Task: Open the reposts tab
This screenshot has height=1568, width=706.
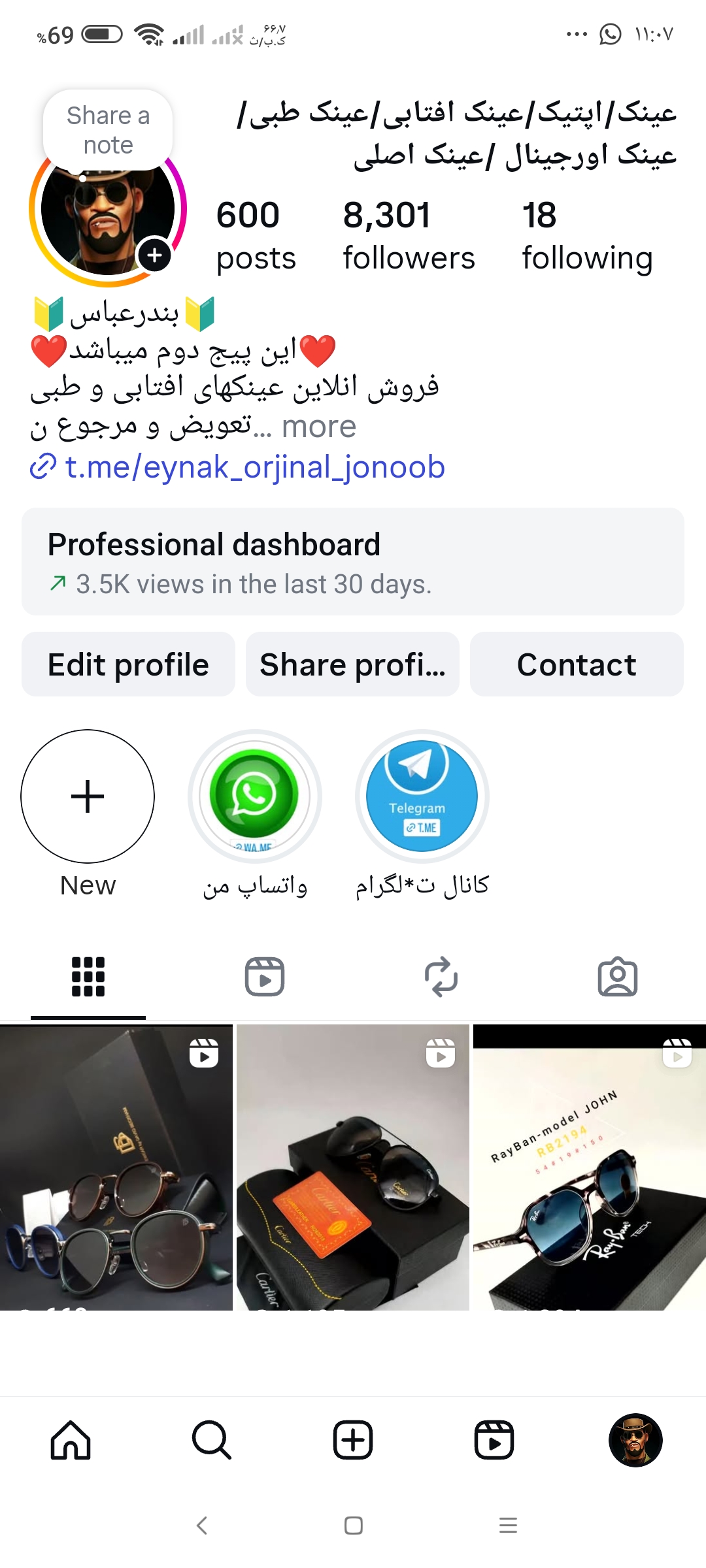Action: coord(442,975)
